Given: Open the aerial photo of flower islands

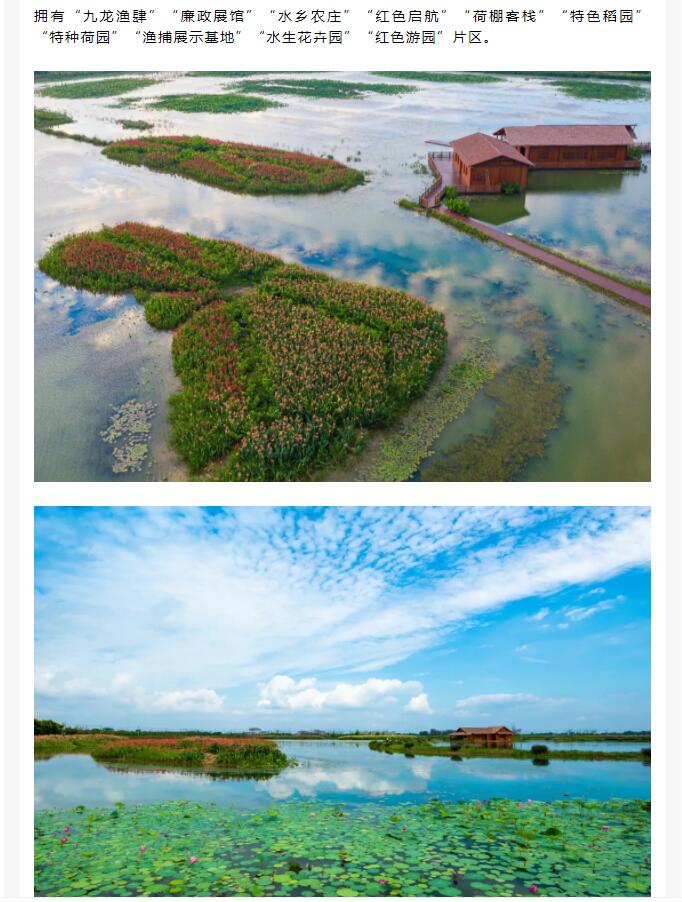Looking at the screenshot, I should coord(342,276).
